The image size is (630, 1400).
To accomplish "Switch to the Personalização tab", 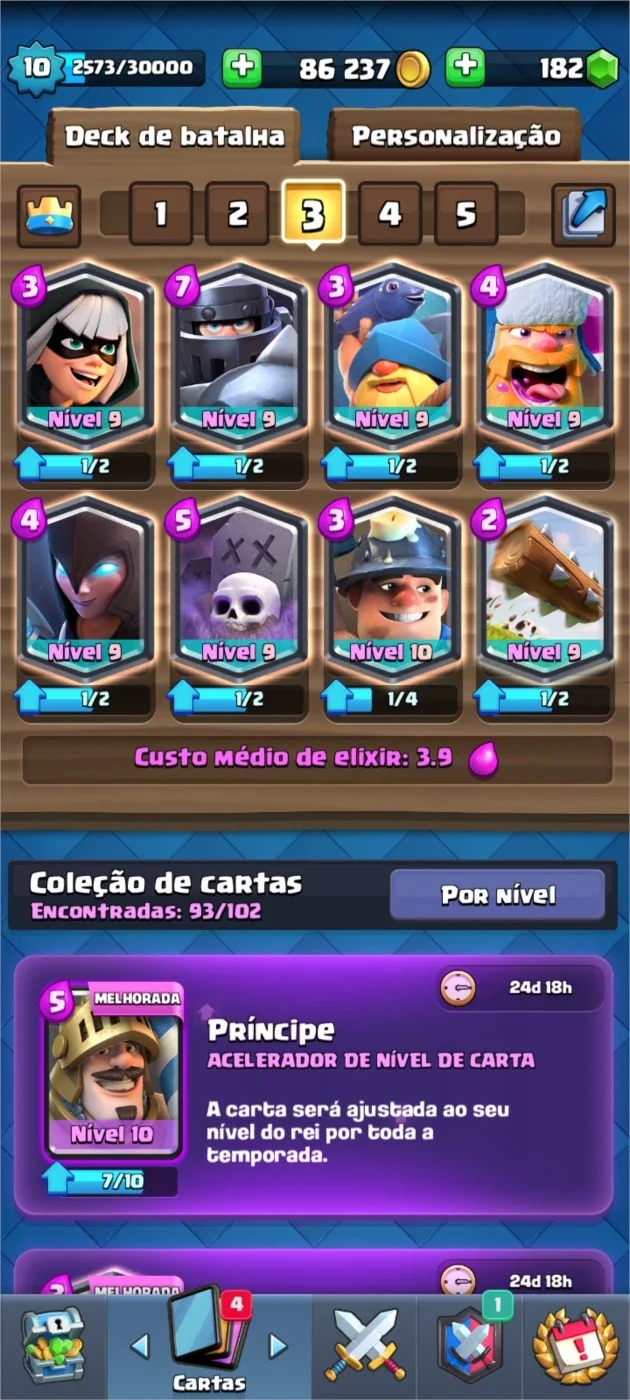I will click(x=455, y=136).
